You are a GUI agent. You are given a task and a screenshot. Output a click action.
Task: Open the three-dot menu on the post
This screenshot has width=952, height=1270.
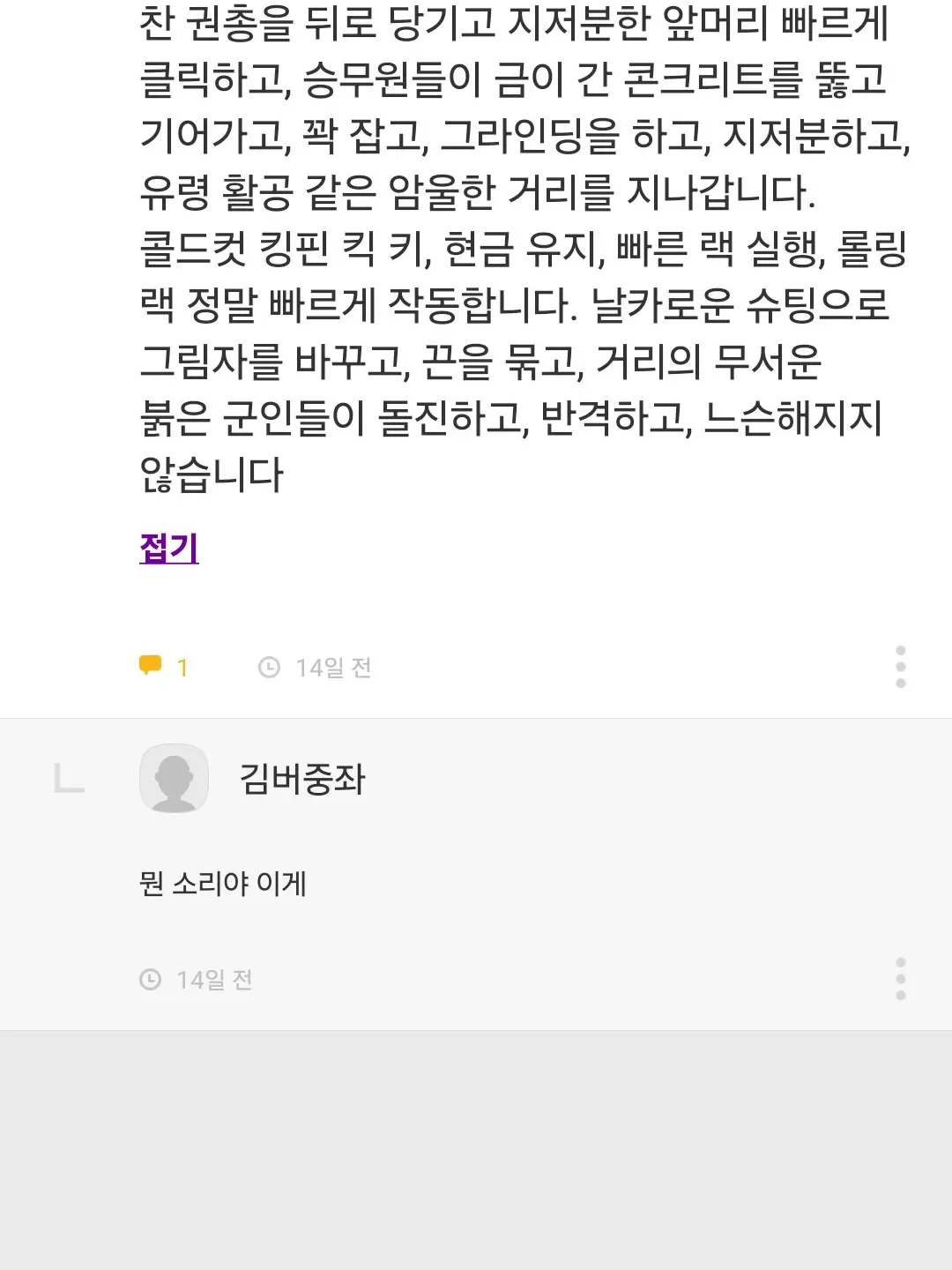pos(900,667)
